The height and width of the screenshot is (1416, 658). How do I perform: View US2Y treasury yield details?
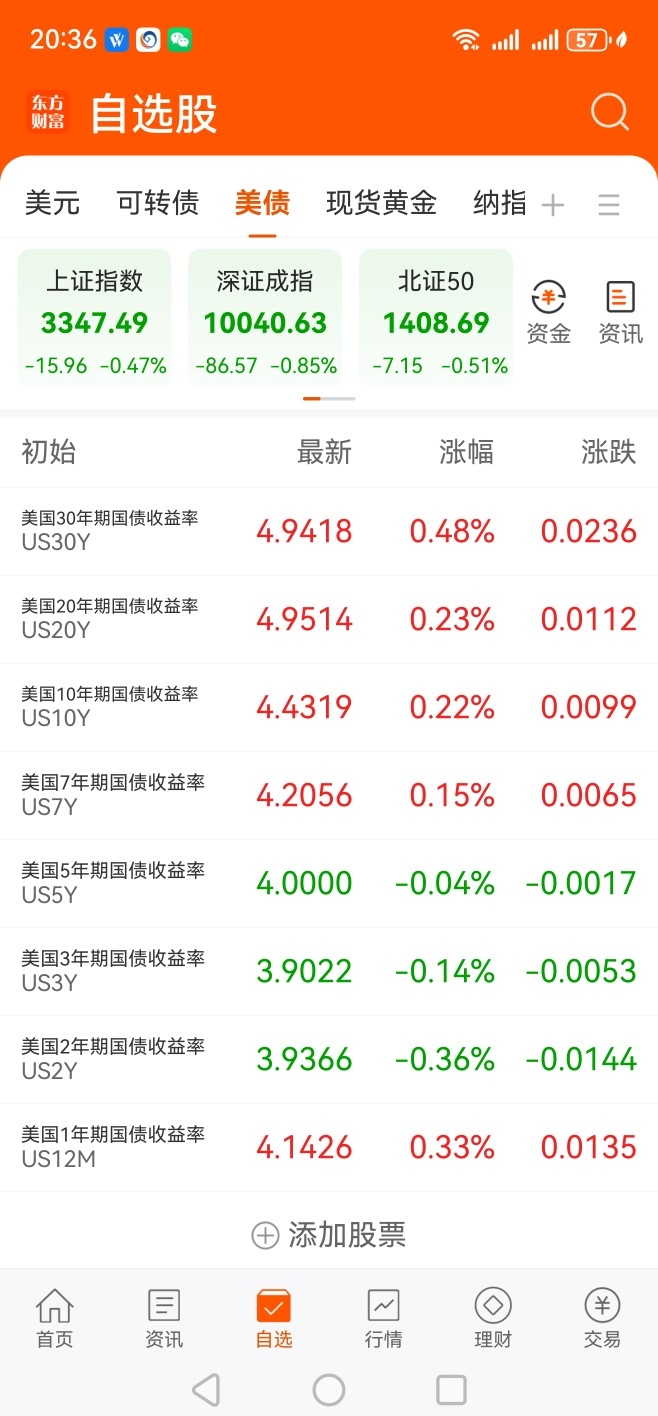329,1059
